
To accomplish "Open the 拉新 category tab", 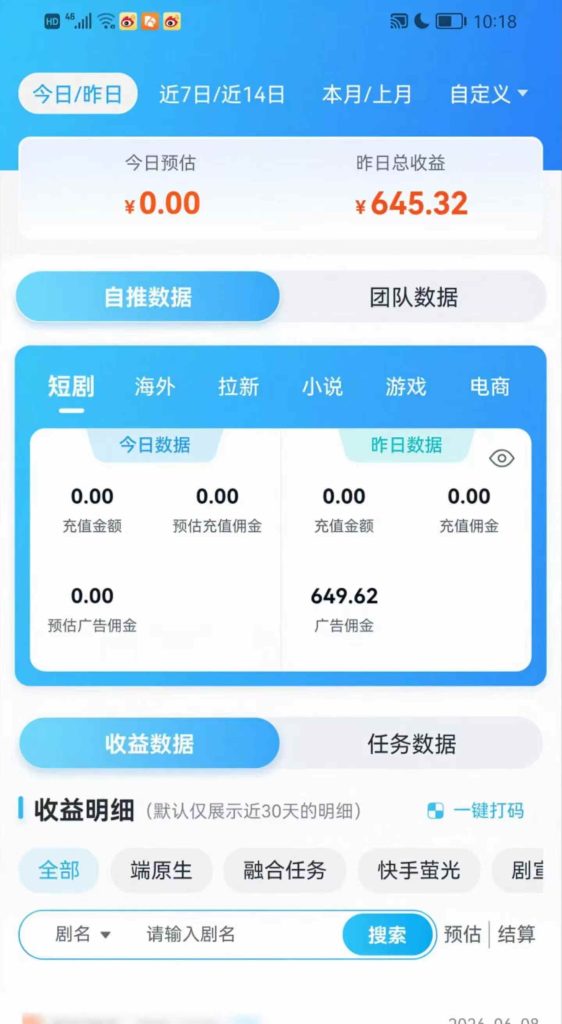I will pos(238,387).
